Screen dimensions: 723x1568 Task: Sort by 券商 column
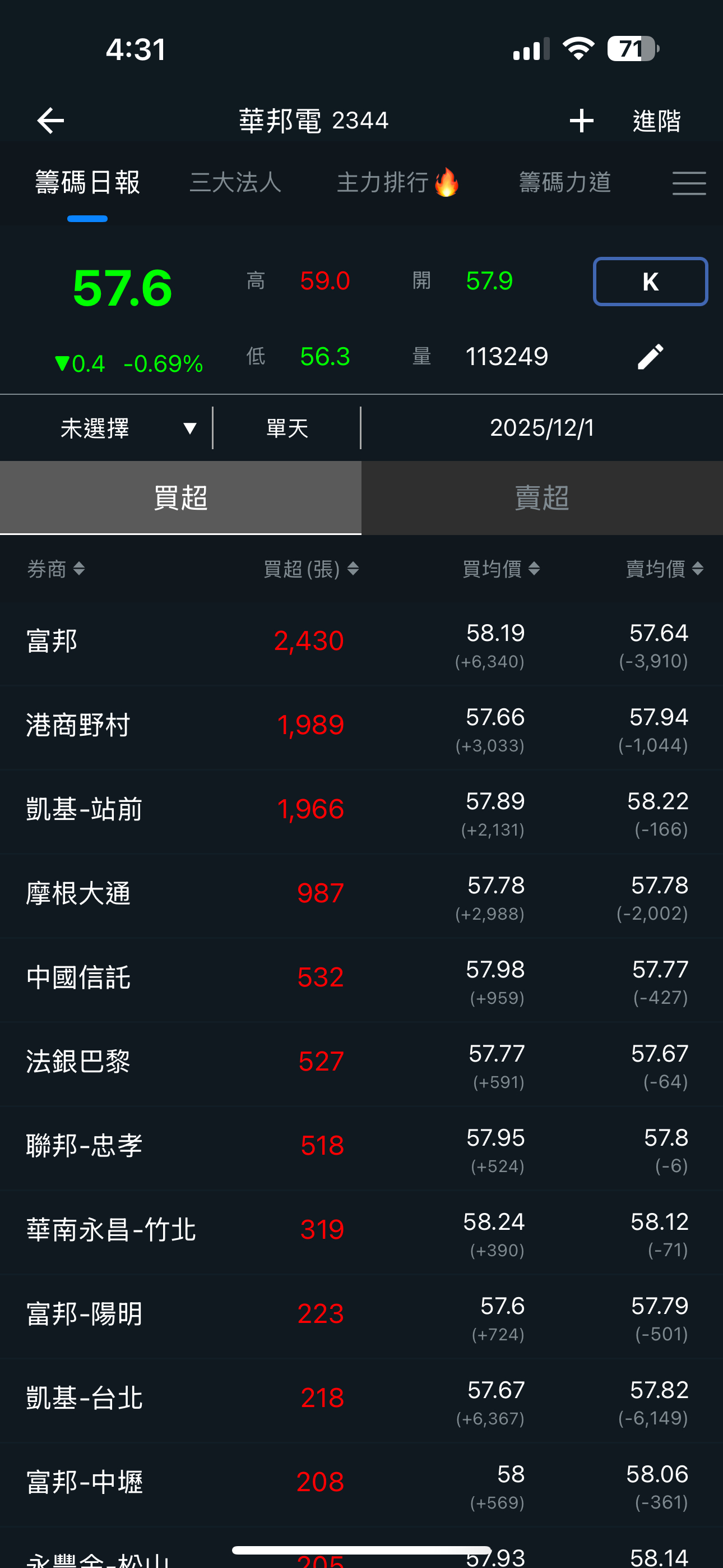tap(55, 569)
